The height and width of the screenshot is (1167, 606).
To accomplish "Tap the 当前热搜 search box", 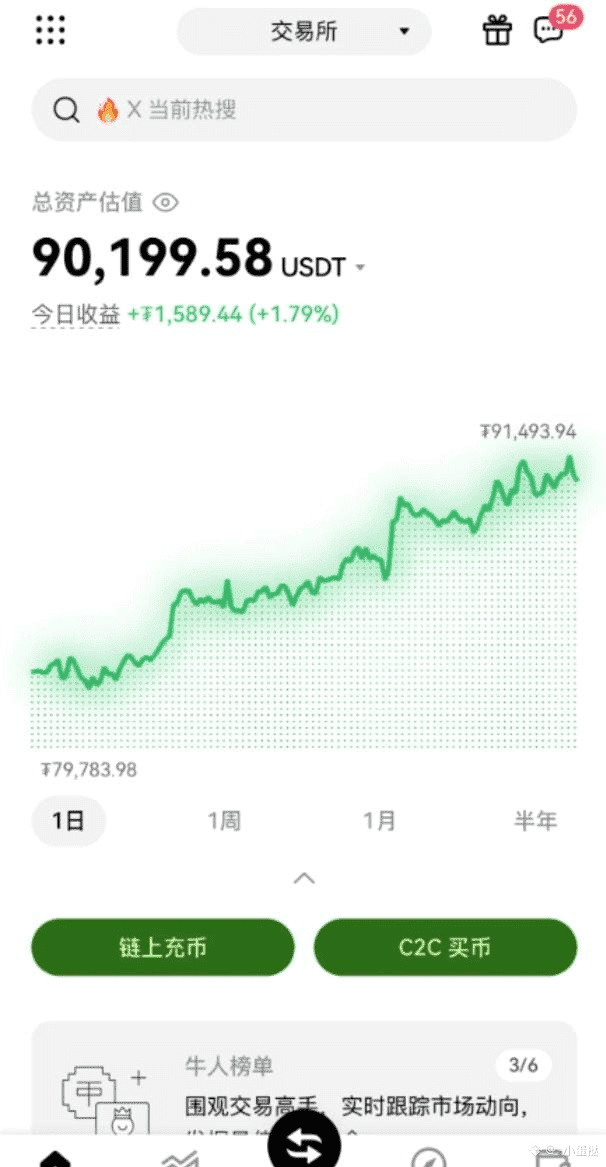I will [x=304, y=110].
